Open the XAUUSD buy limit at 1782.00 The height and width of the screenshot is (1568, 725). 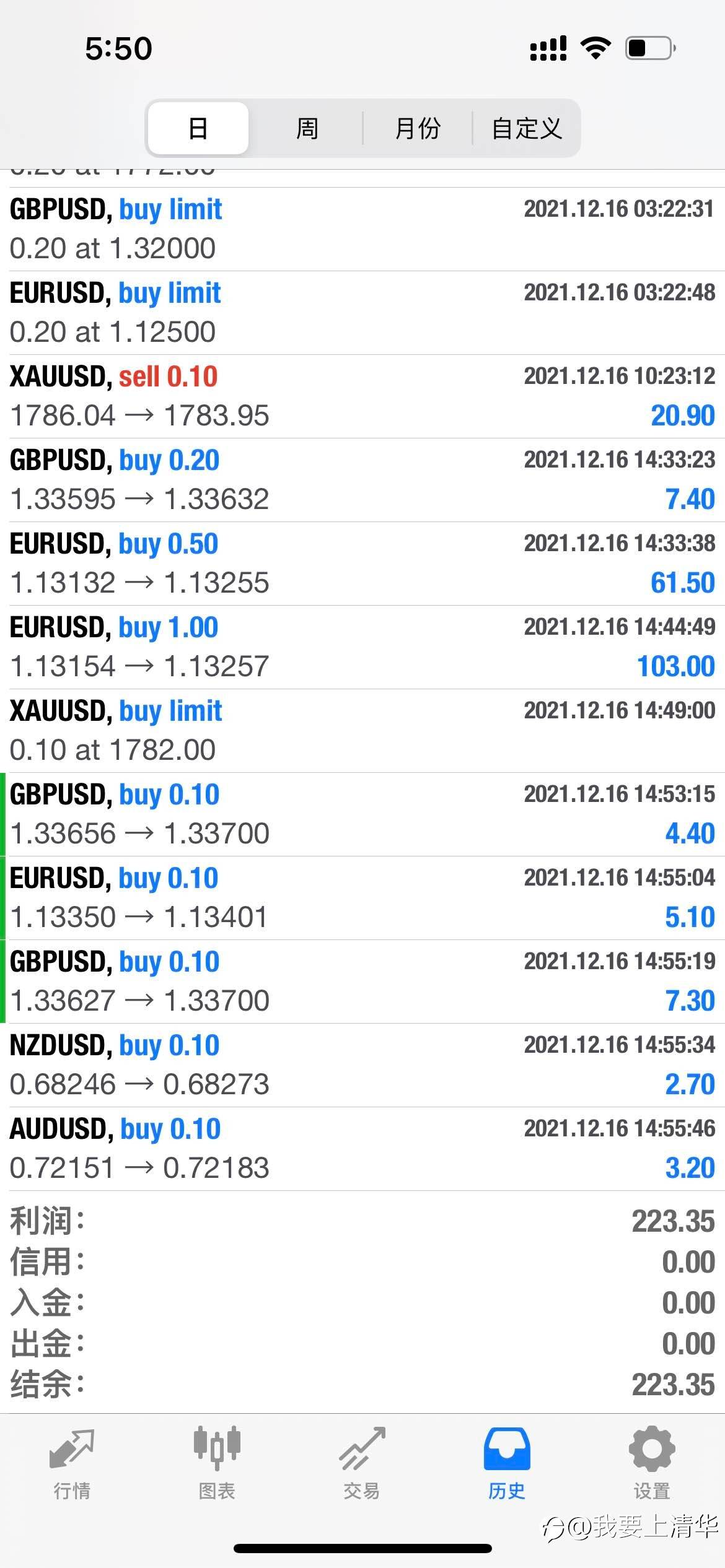(x=362, y=731)
